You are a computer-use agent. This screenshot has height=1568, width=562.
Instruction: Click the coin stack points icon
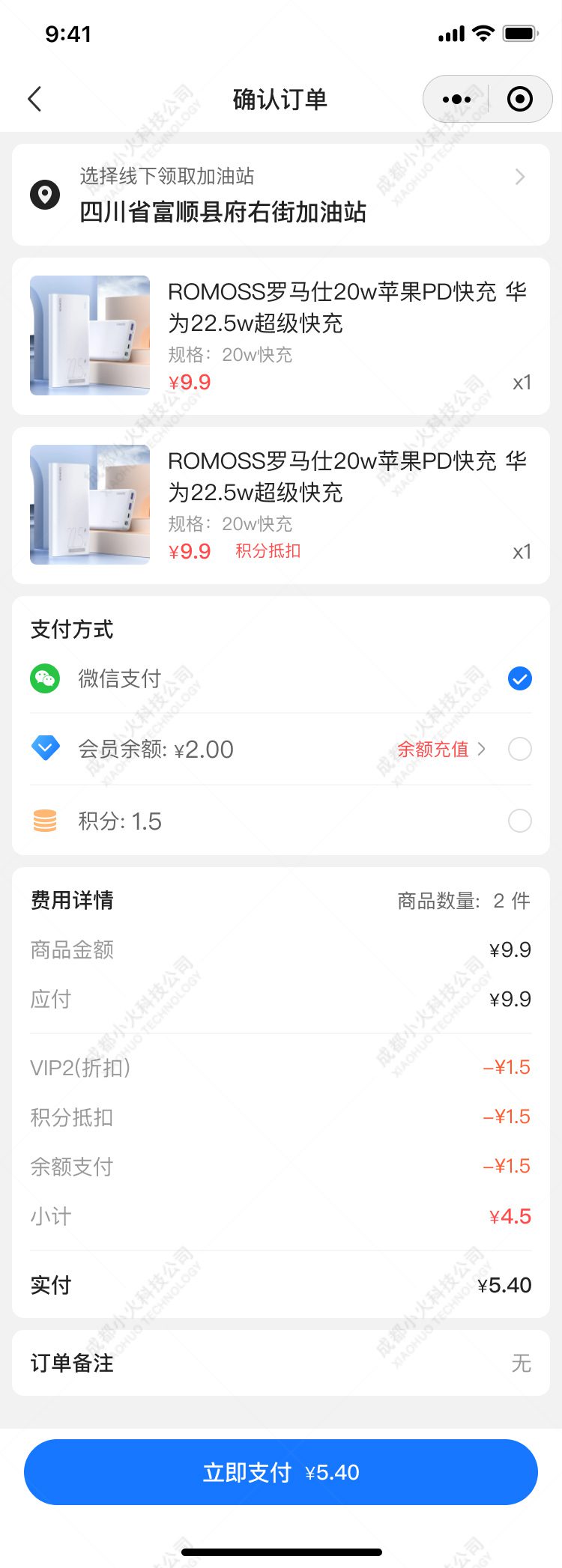45,821
